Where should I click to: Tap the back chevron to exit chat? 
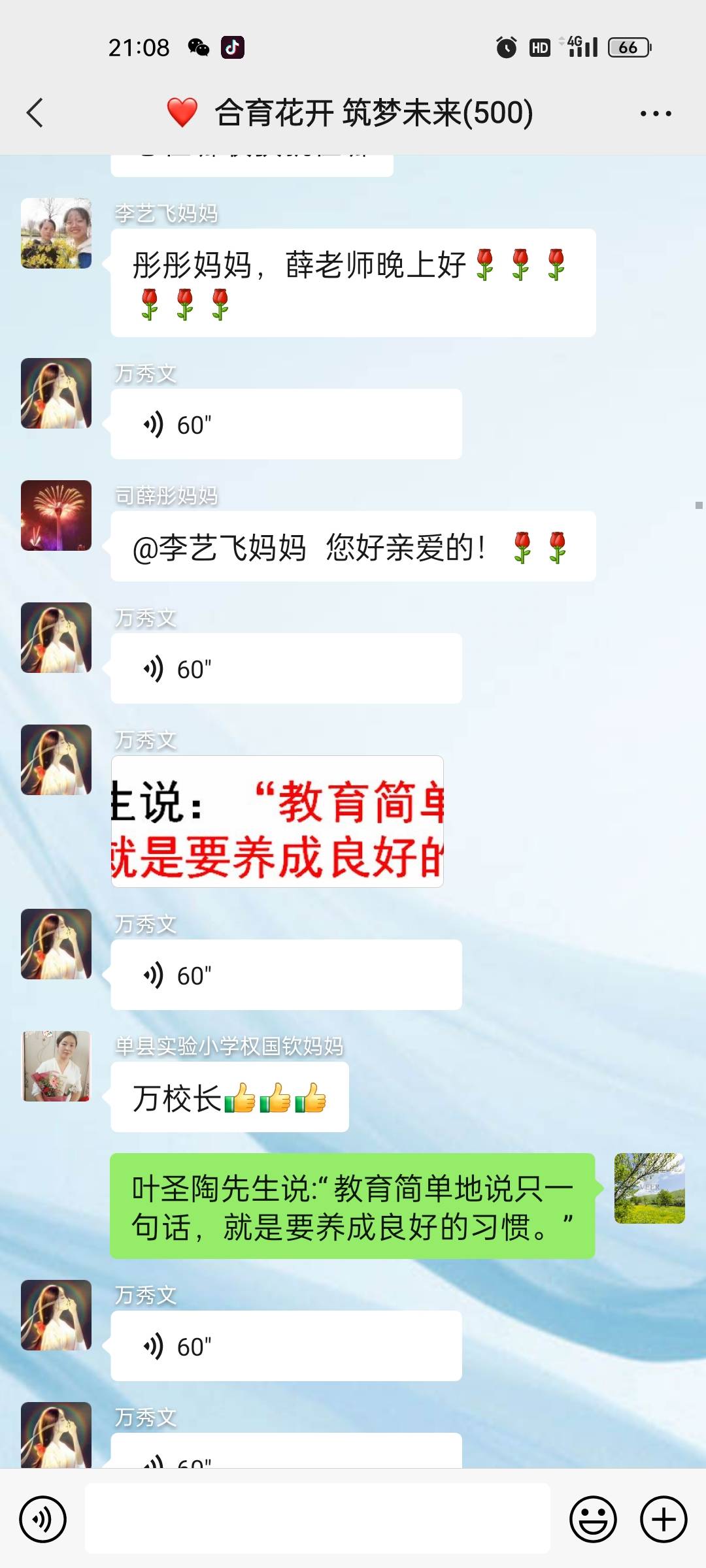[x=35, y=112]
